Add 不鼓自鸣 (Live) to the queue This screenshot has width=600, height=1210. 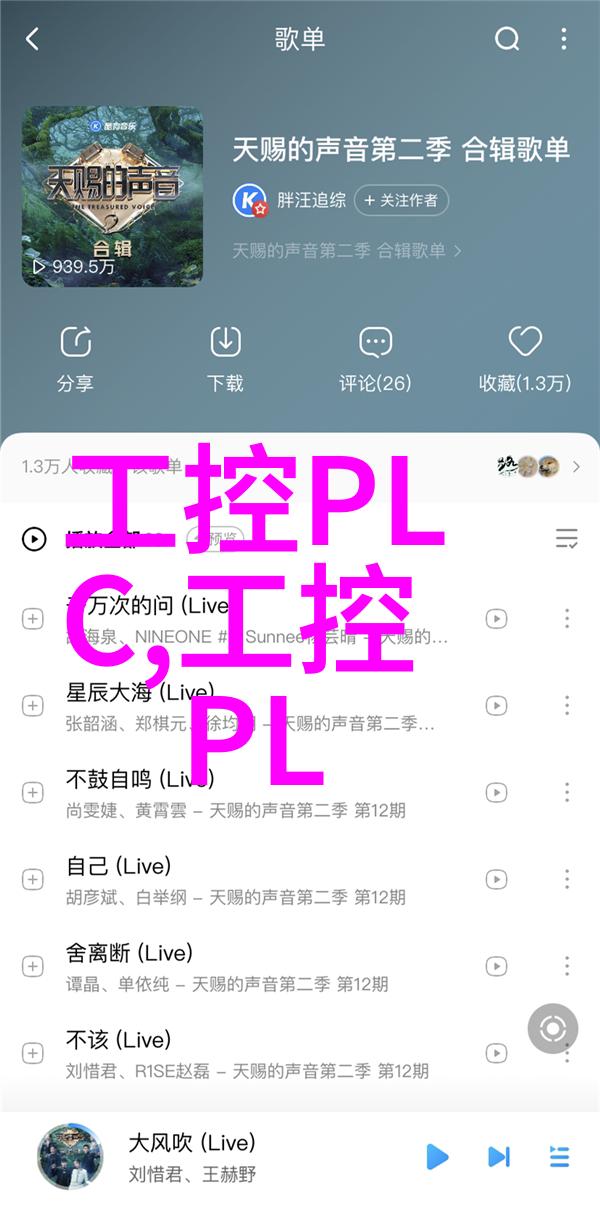(x=33, y=793)
